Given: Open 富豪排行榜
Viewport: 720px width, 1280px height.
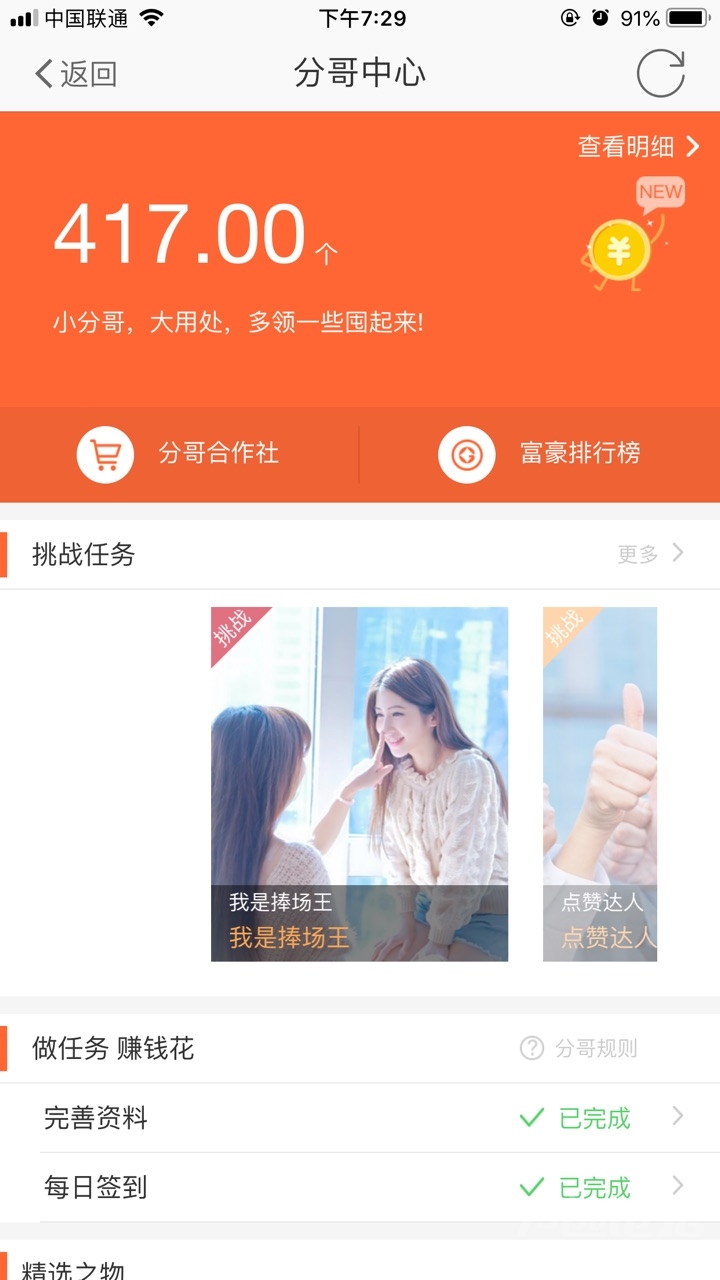Looking at the screenshot, I should tap(540, 454).
